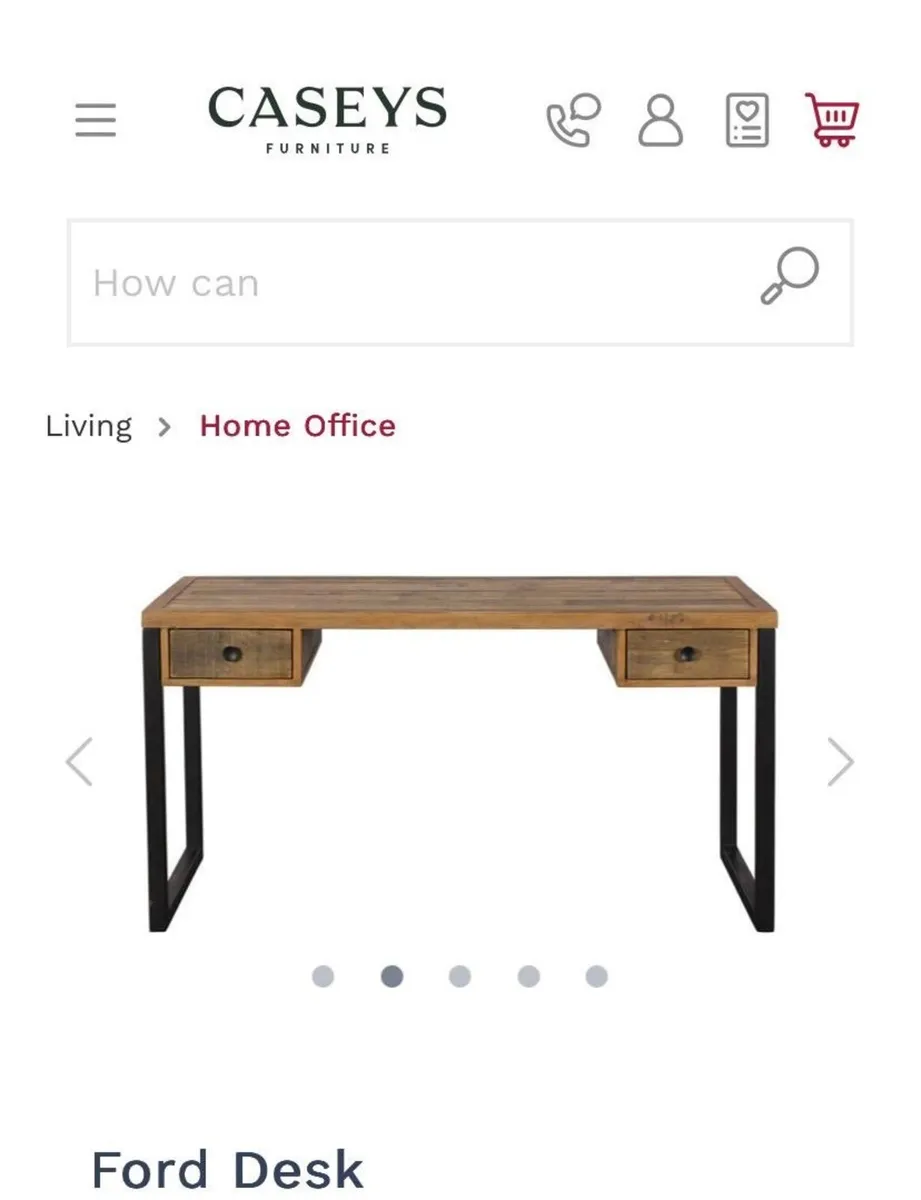The height and width of the screenshot is (1200, 921).
Task: Open the hamburger navigation menu
Action: point(95,118)
